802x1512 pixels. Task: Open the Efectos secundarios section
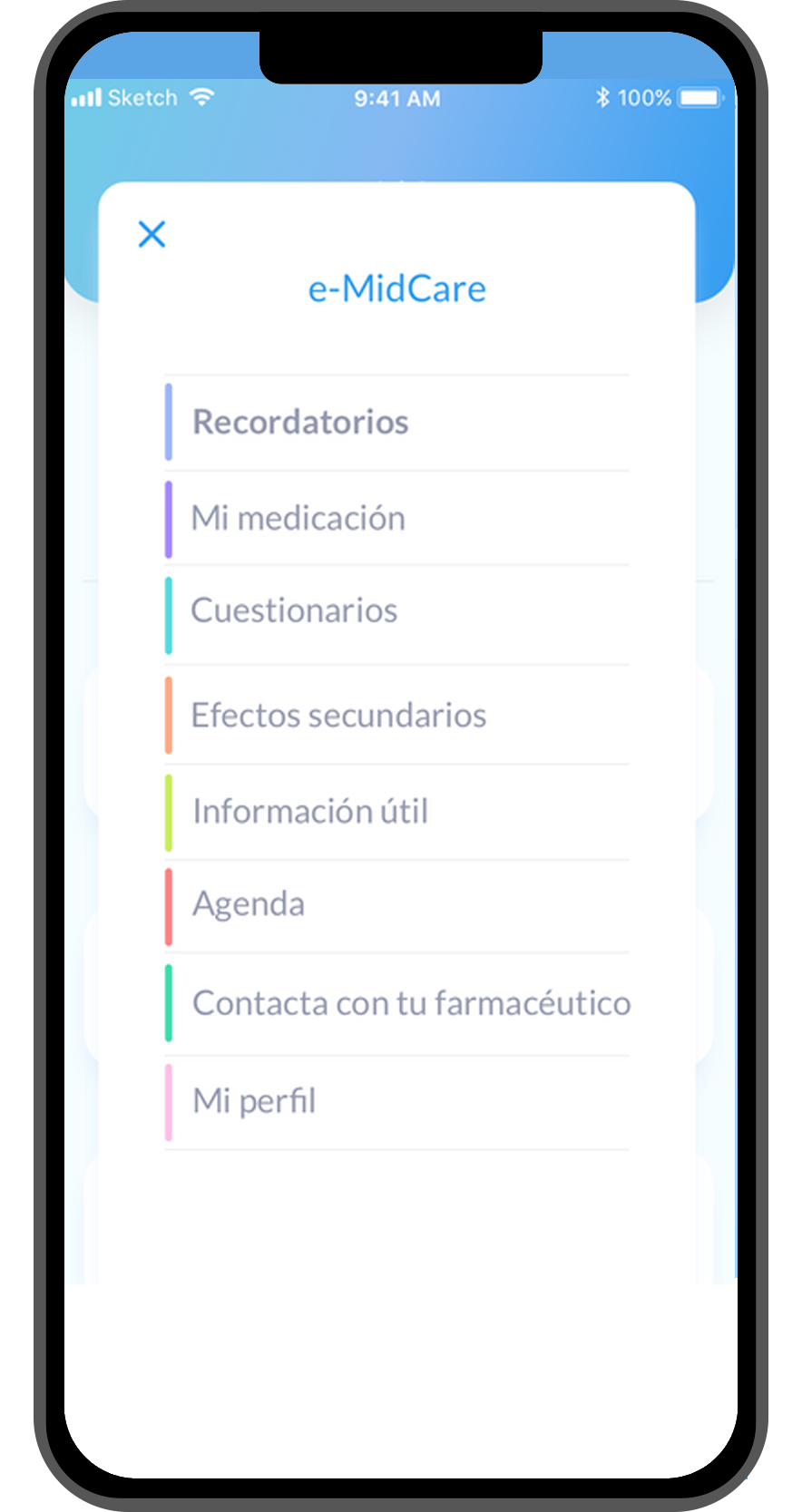338,716
